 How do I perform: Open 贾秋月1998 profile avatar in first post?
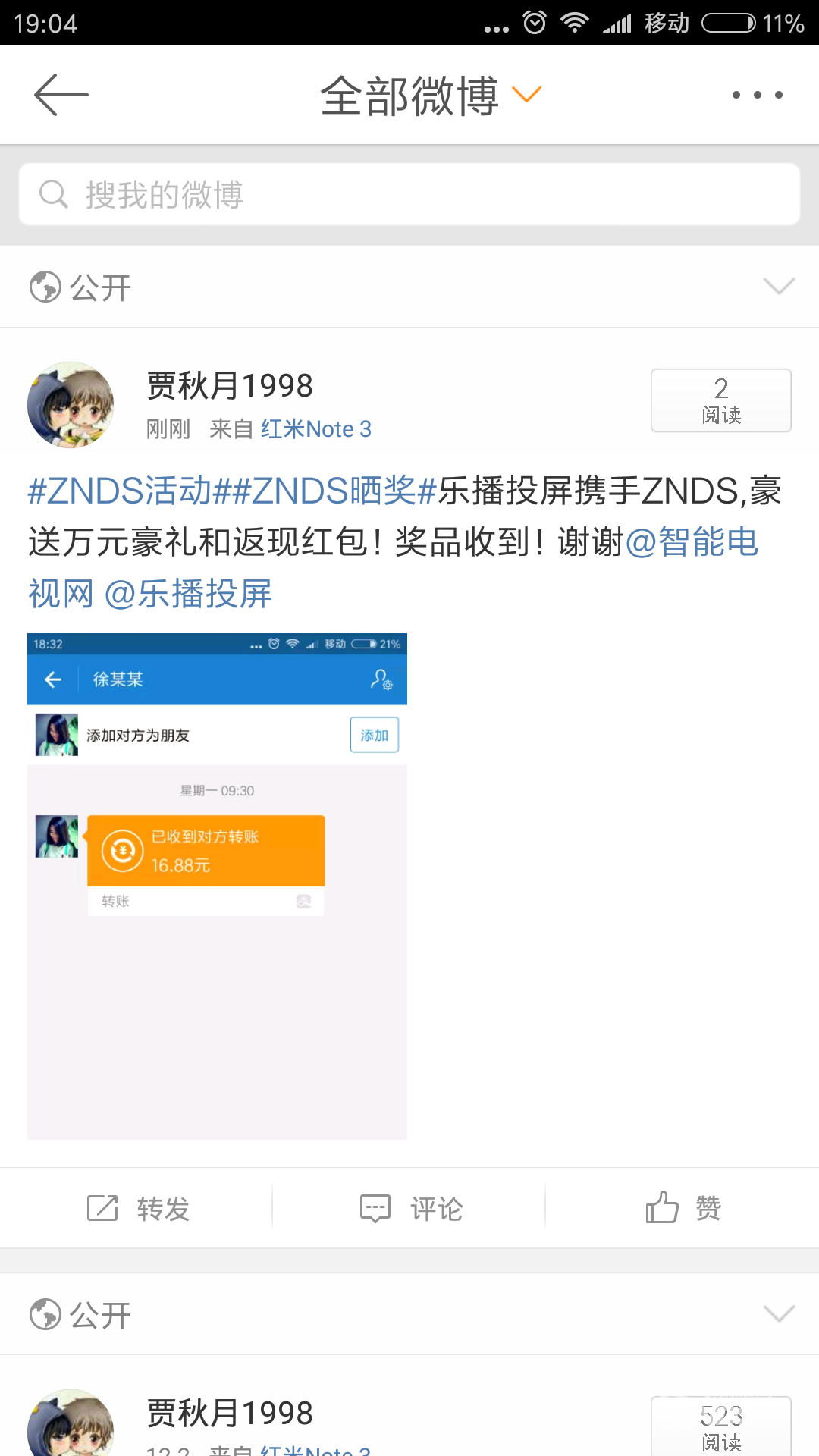[71, 405]
